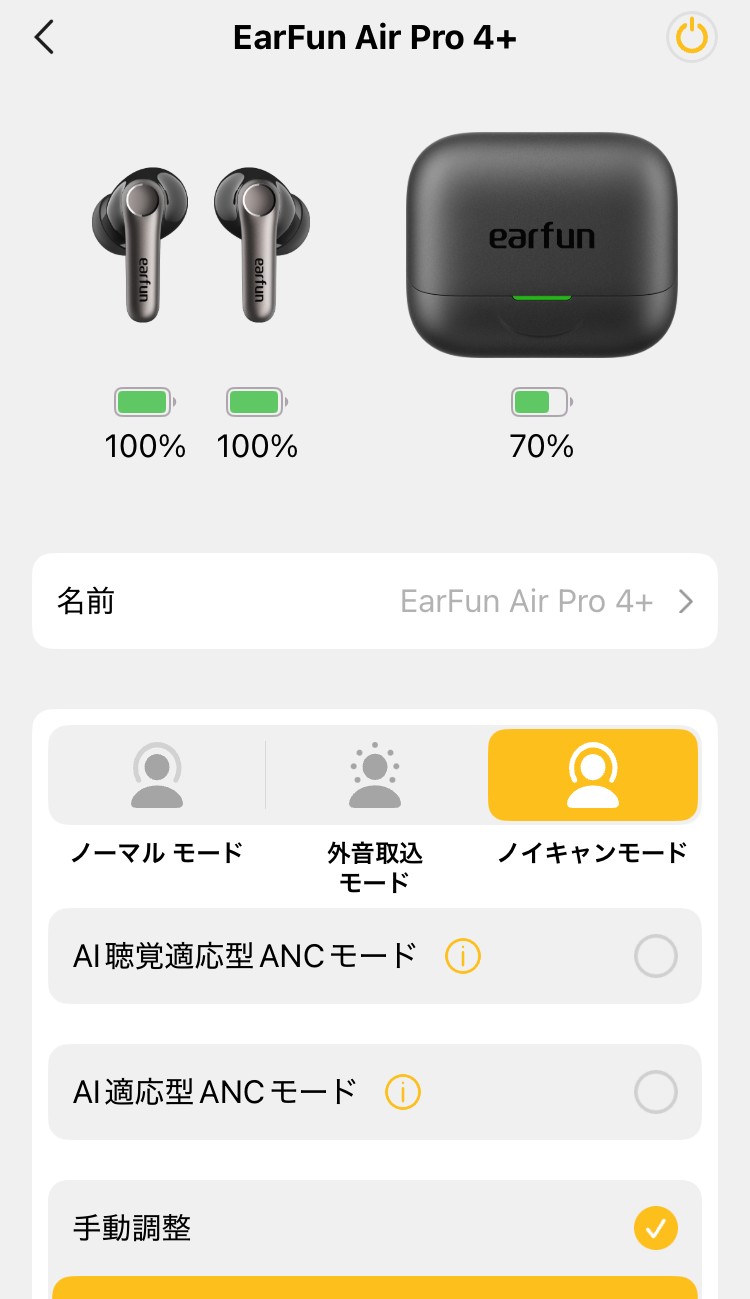Open the 名前 row using its chevron
Image resolution: width=750 pixels, height=1299 pixels.
click(684, 601)
